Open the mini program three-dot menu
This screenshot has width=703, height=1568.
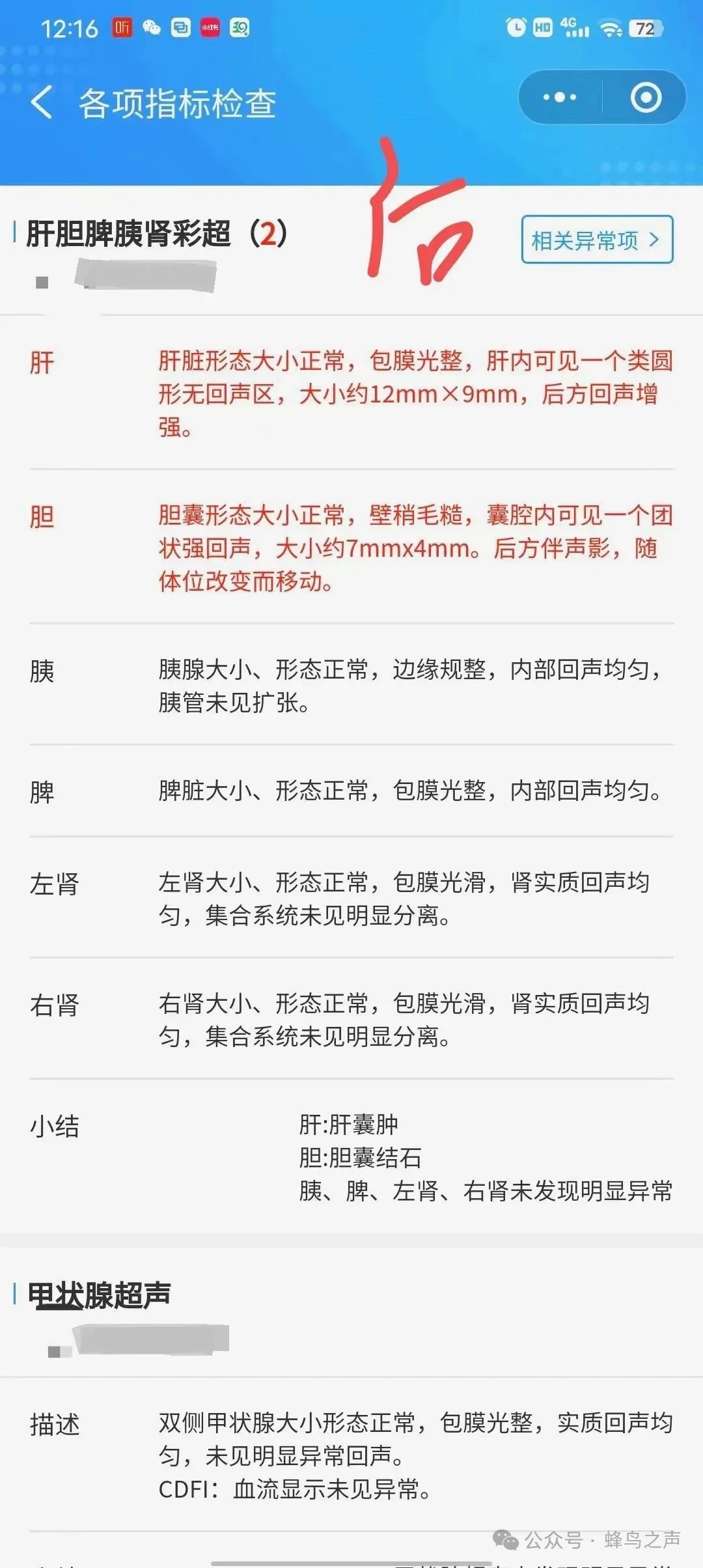pyautogui.click(x=560, y=98)
